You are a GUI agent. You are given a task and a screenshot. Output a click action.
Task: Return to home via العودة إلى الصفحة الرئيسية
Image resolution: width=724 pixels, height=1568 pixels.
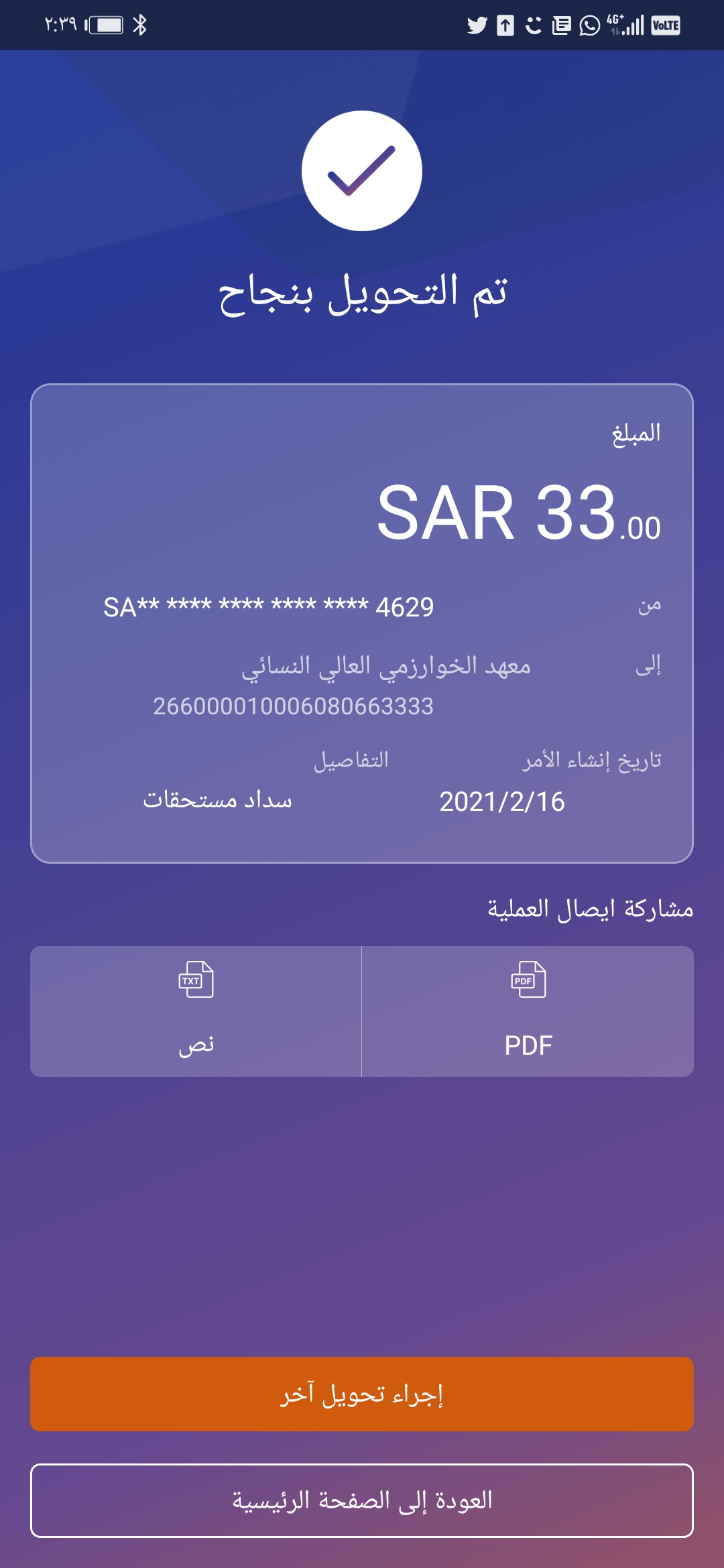(362, 1500)
